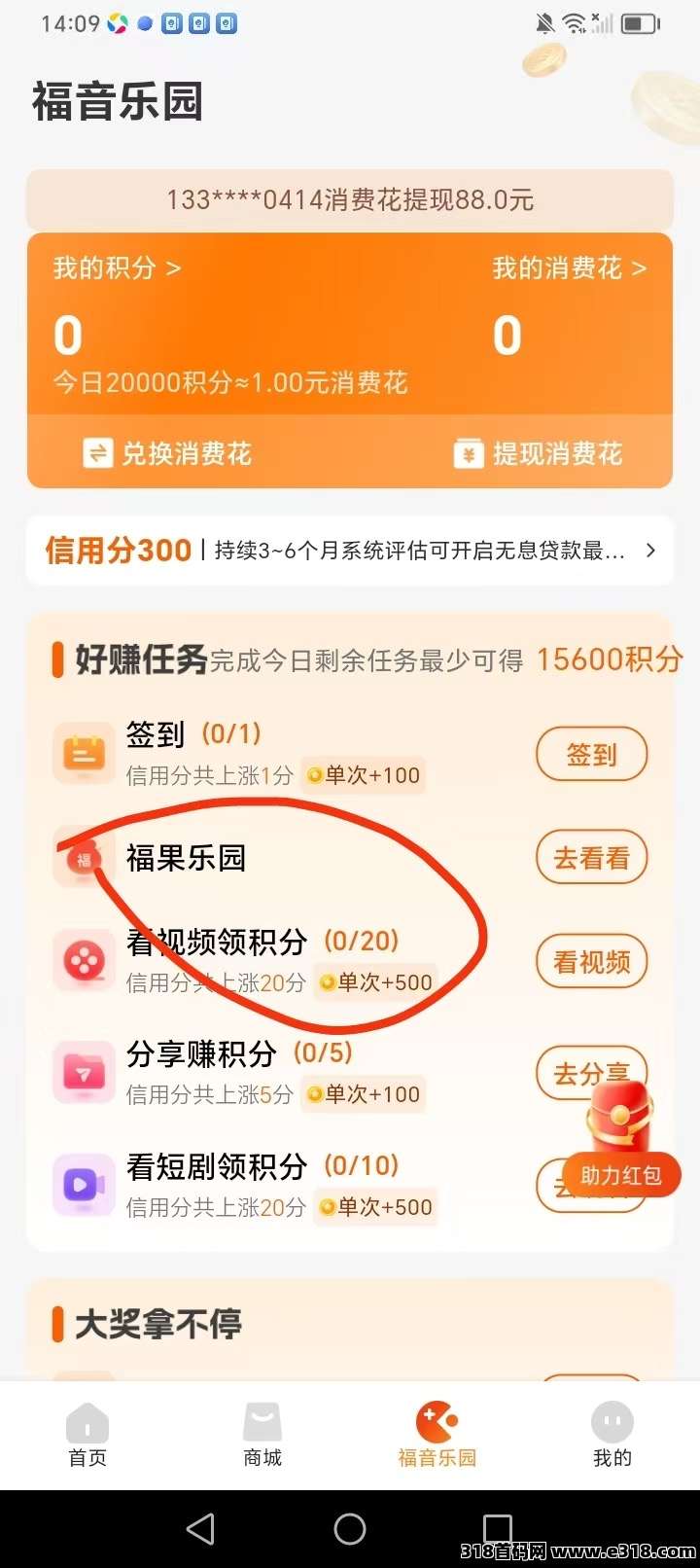Open the 信用分300 banner
Viewport: 700px width, 1568px height.
click(x=350, y=551)
